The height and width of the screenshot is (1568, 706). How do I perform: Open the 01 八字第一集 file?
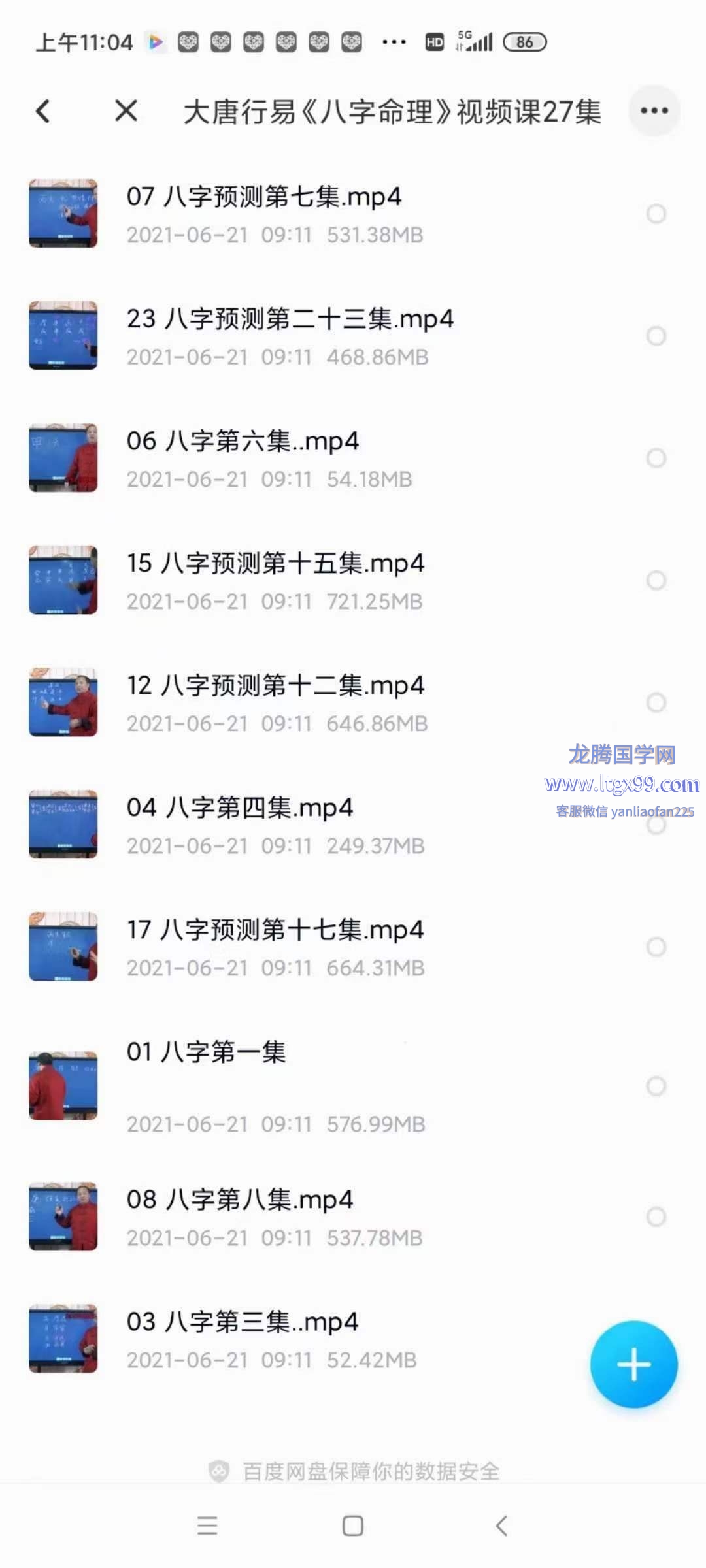coord(207,1053)
